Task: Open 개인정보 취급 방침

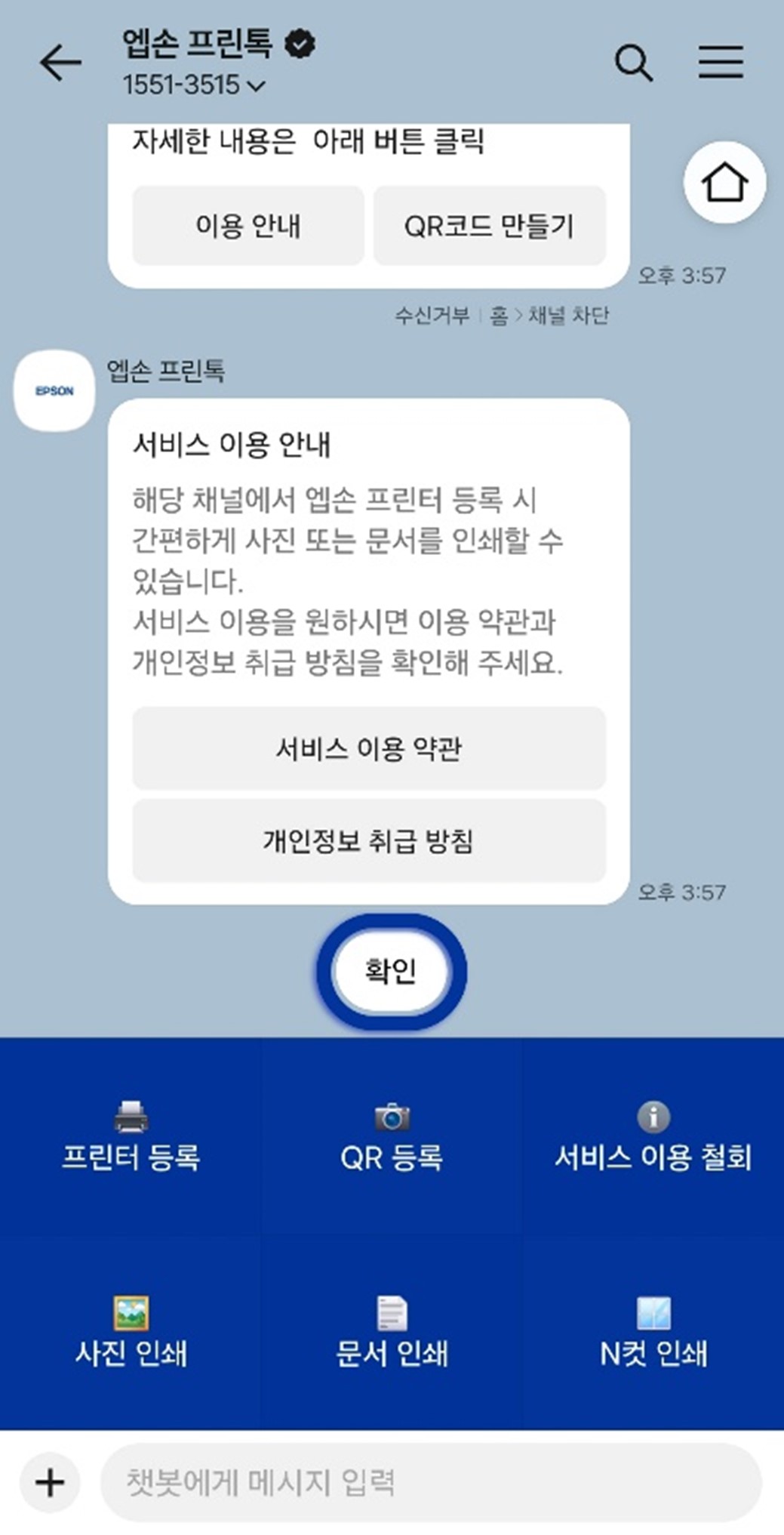Action: click(x=369, y=840)
